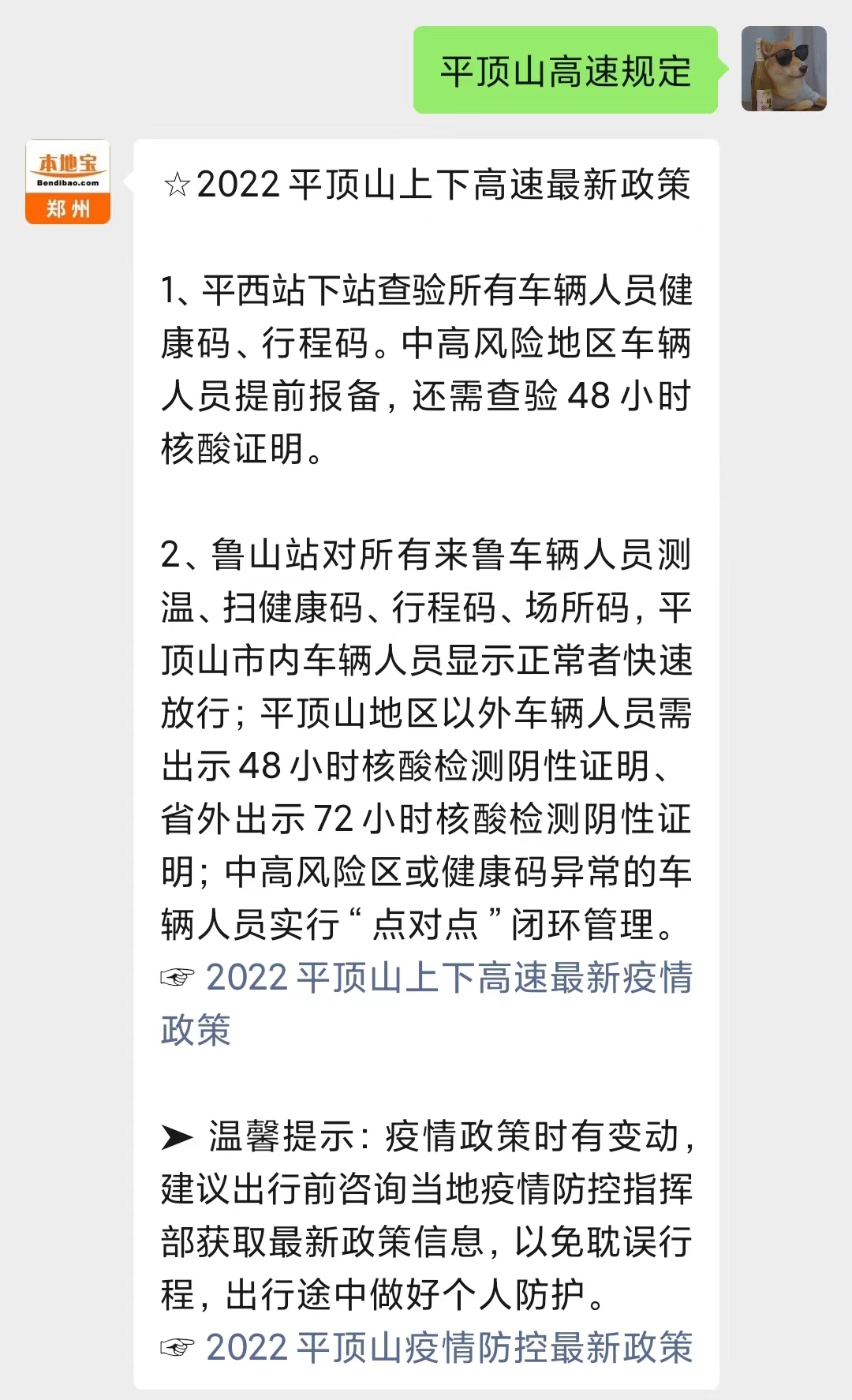Screen dimensions: 852x1400
Task: Open the 2022平顶山疫情防控最新政策 link
Action: [448, 1348]
